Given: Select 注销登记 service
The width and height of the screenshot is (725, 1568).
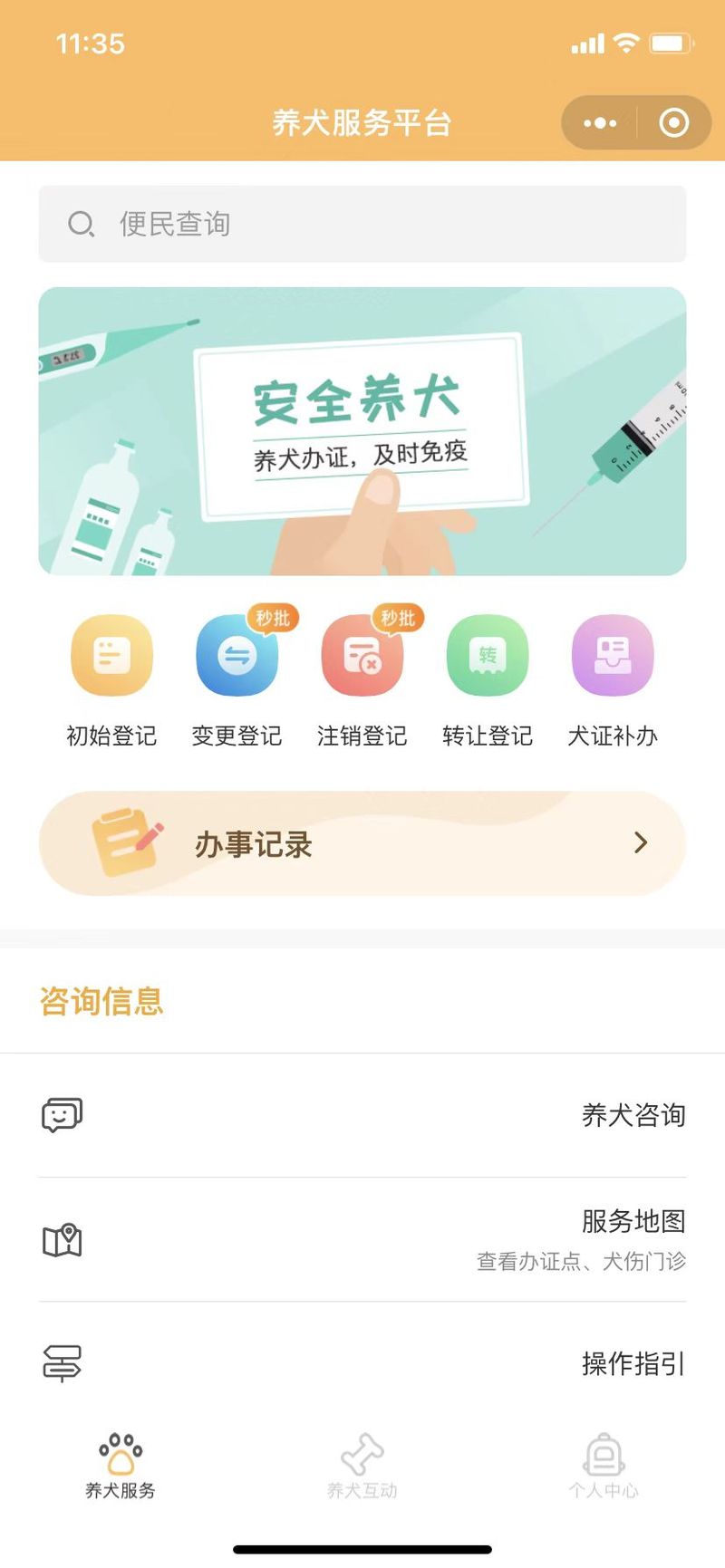Looking at the screenshot, I should coord(362,656).
